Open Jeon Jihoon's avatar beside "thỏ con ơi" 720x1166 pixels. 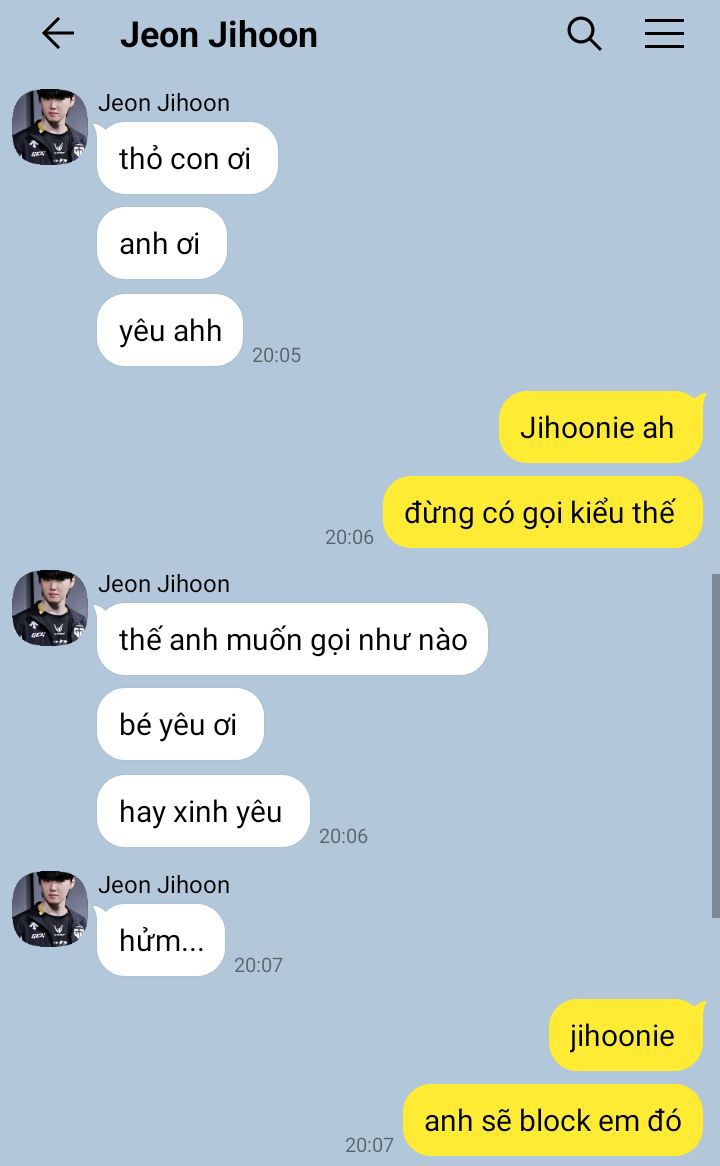click(x=49, y=127)
